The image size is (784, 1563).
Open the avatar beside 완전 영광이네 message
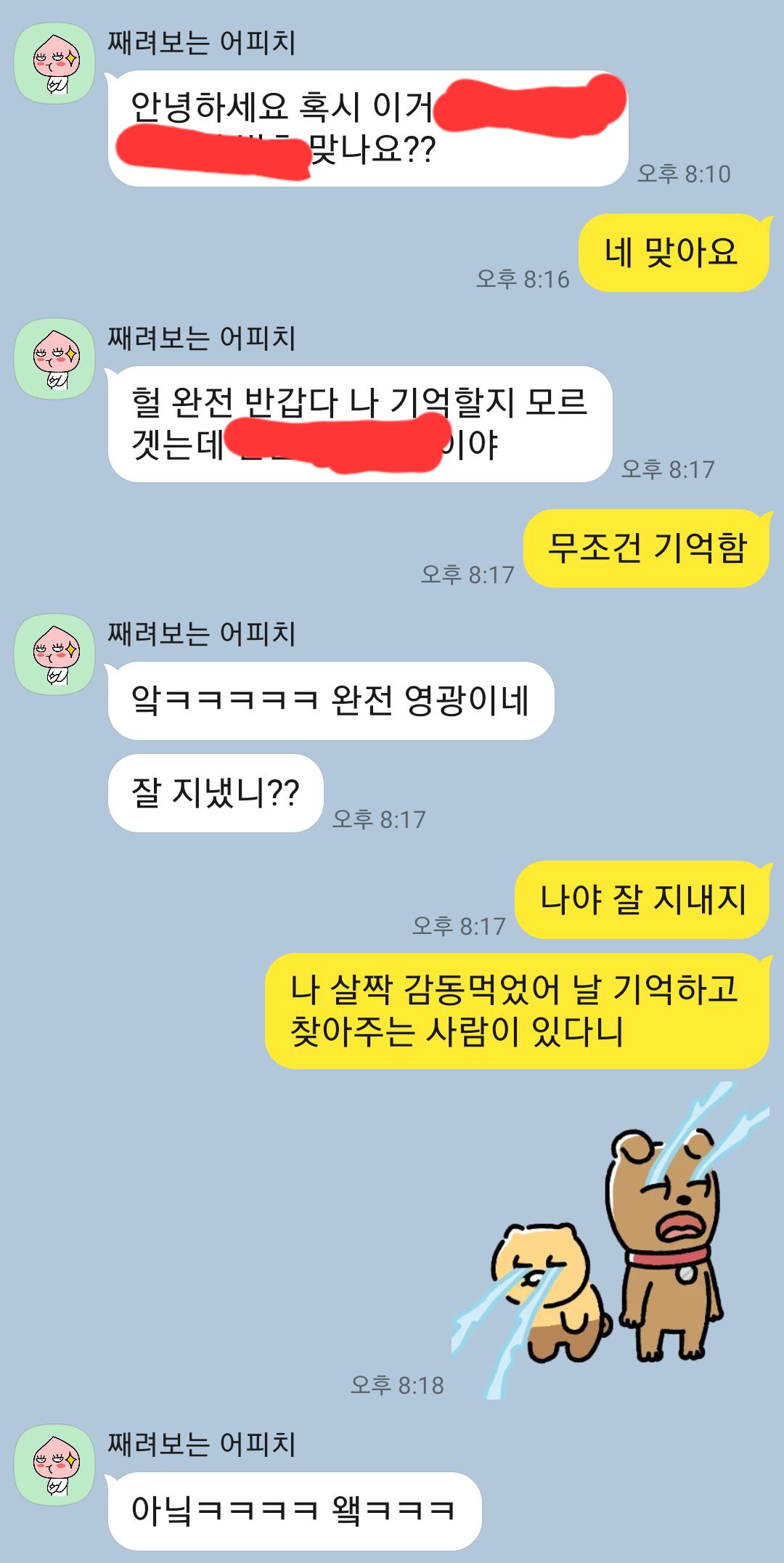pyautogui.click(x=55, y=654)
